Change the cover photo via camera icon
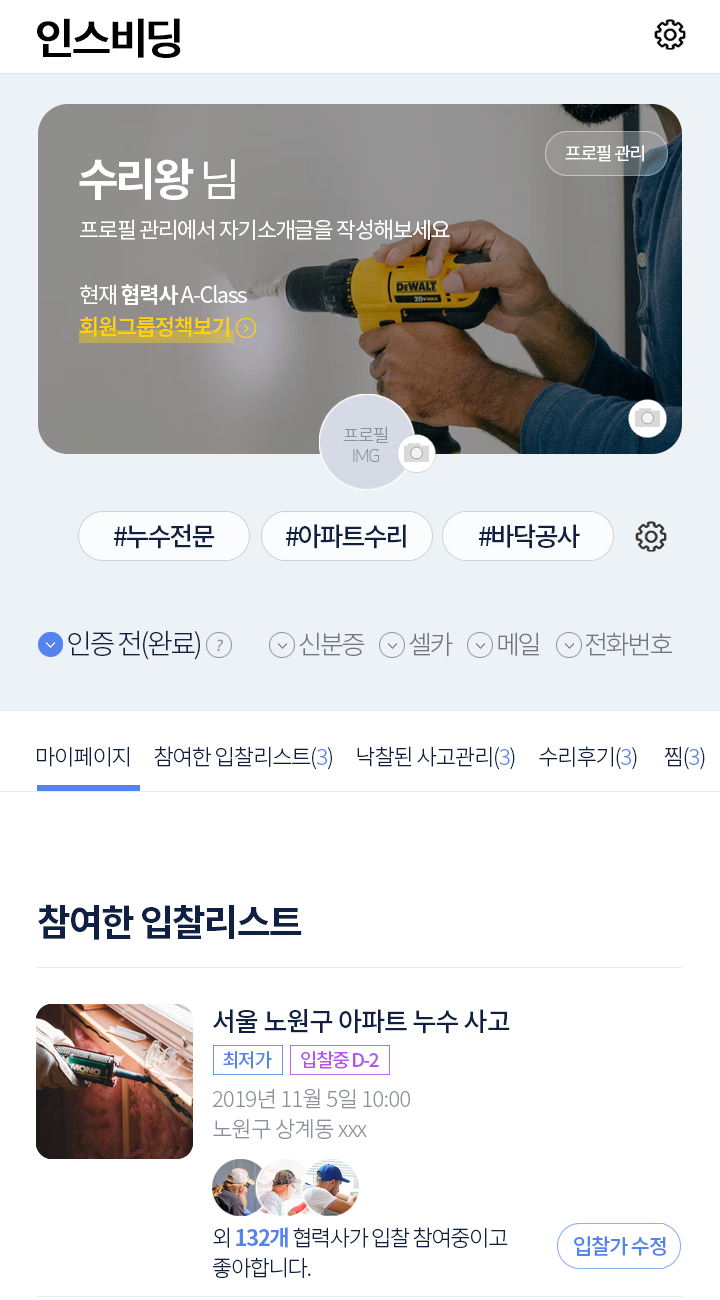Screen dimensions: 720x1300 [x=647, y=418]
